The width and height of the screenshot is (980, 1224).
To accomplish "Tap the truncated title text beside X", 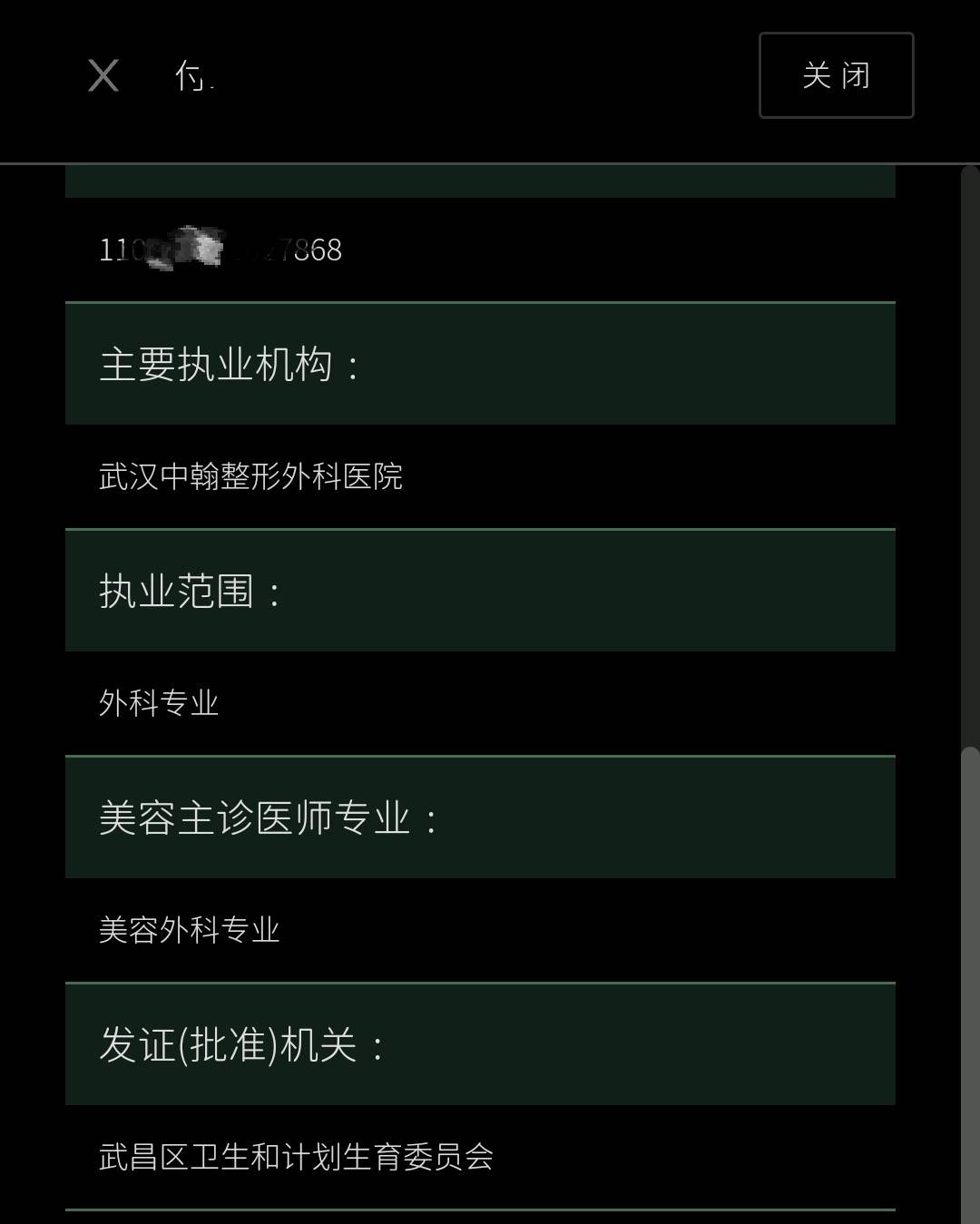I will coord(195,77).
